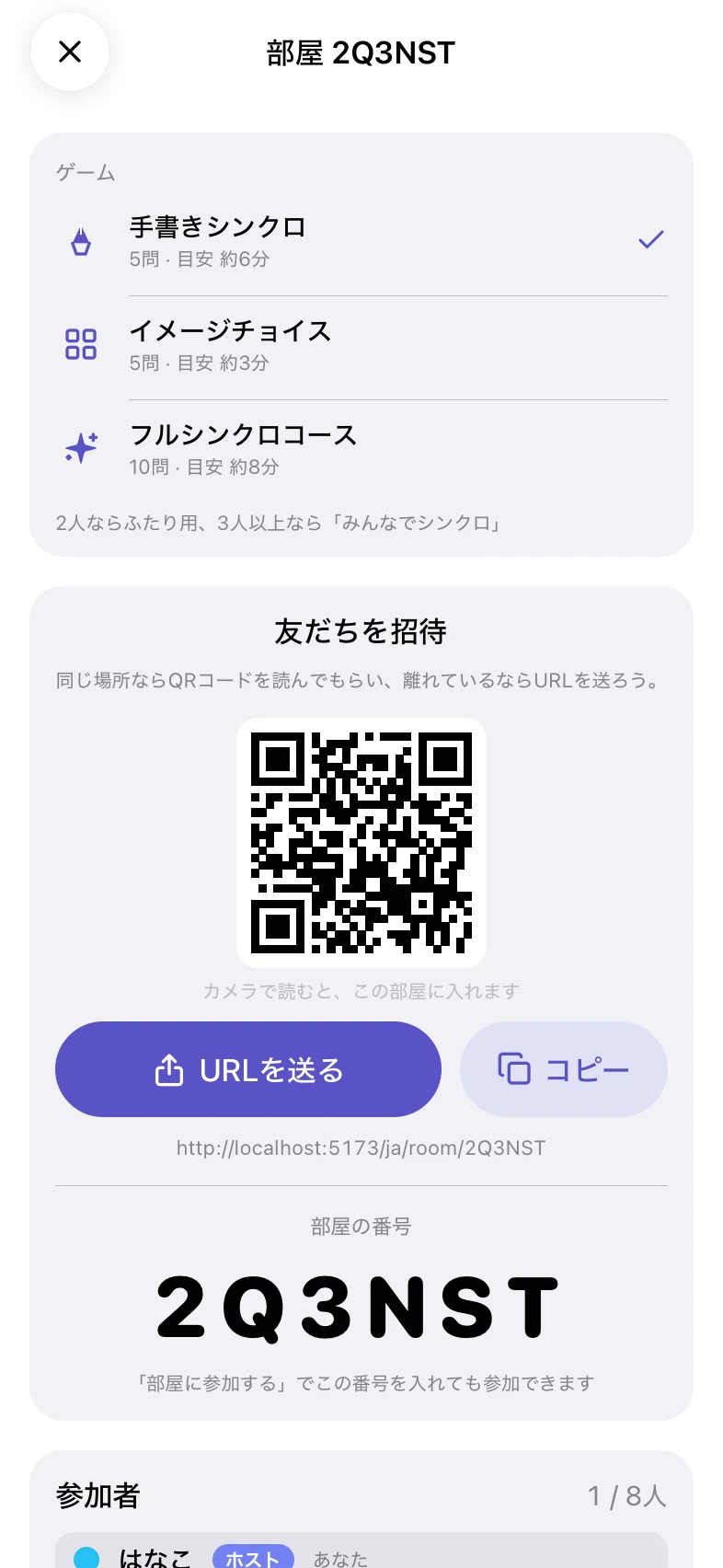The width and height of the screenshot is (723, 1568).
Task: Pick the フルシンクロコース game
Action: click(x=361, y=451)
